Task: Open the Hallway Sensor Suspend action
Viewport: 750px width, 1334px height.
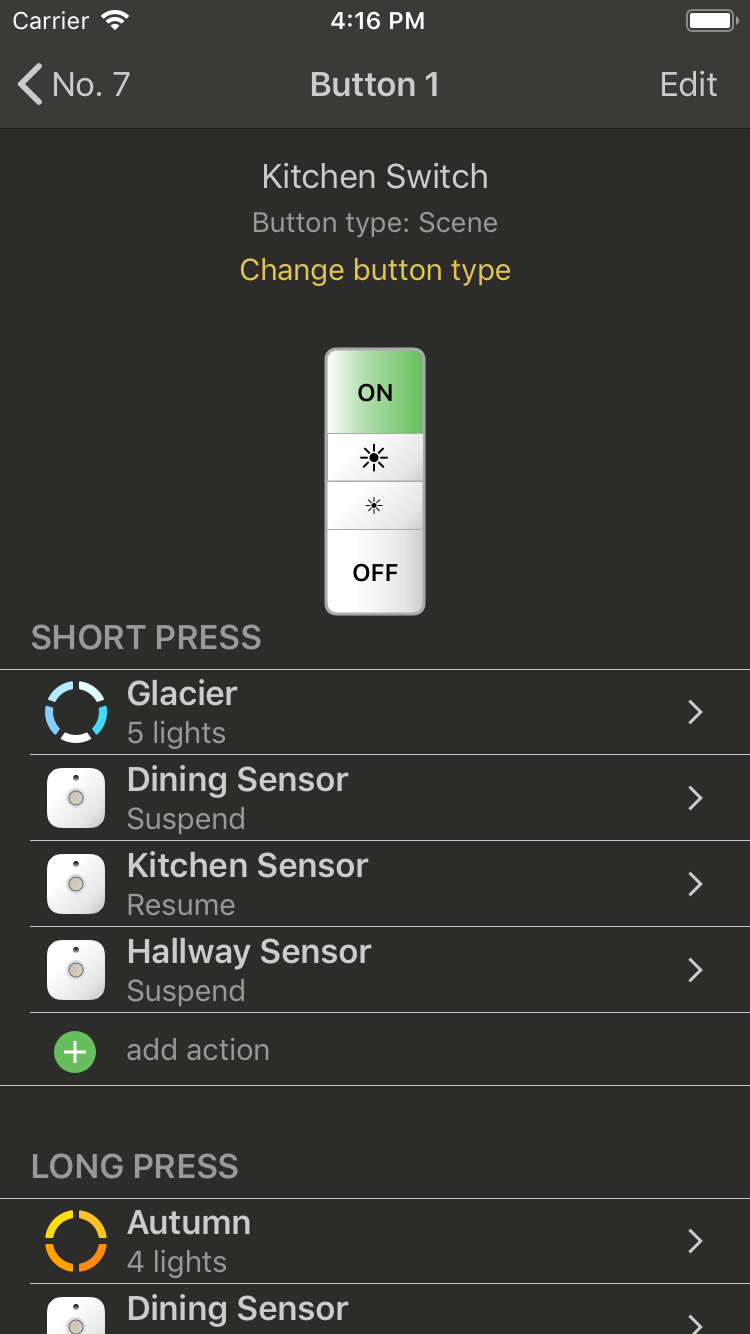Action: (x=375, y=970)
